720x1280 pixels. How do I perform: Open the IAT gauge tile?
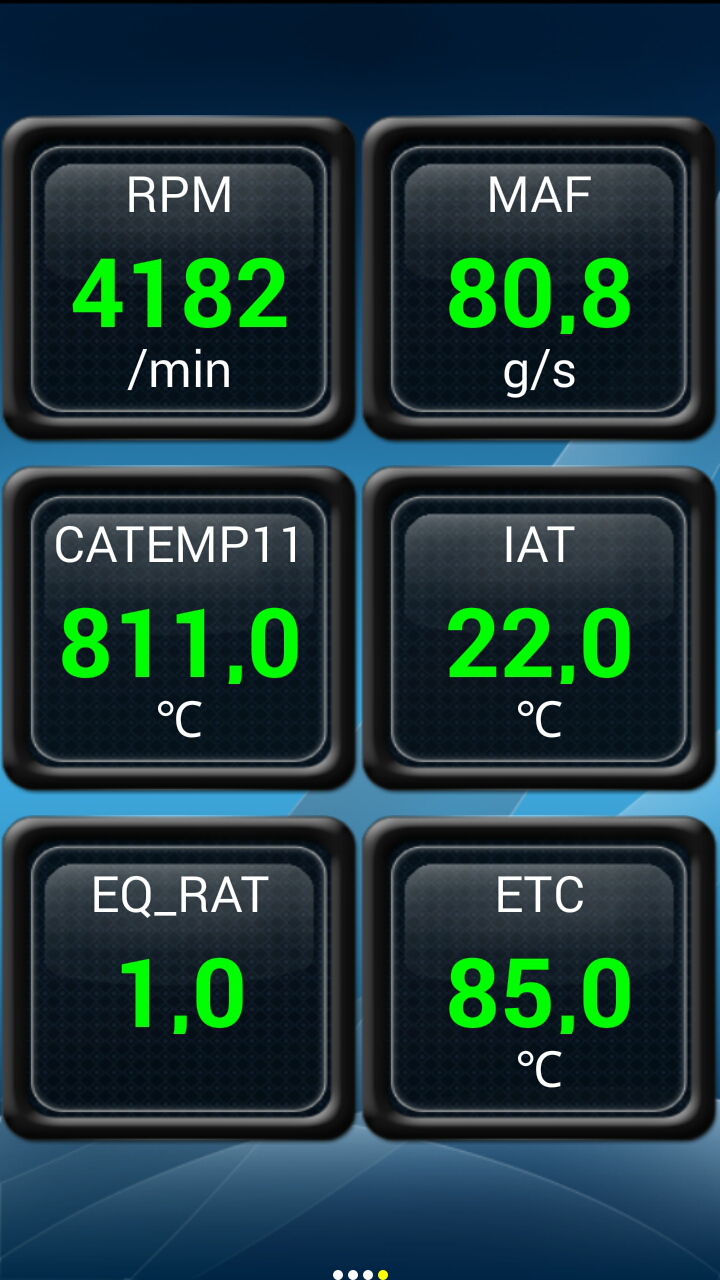coord(540,630)
